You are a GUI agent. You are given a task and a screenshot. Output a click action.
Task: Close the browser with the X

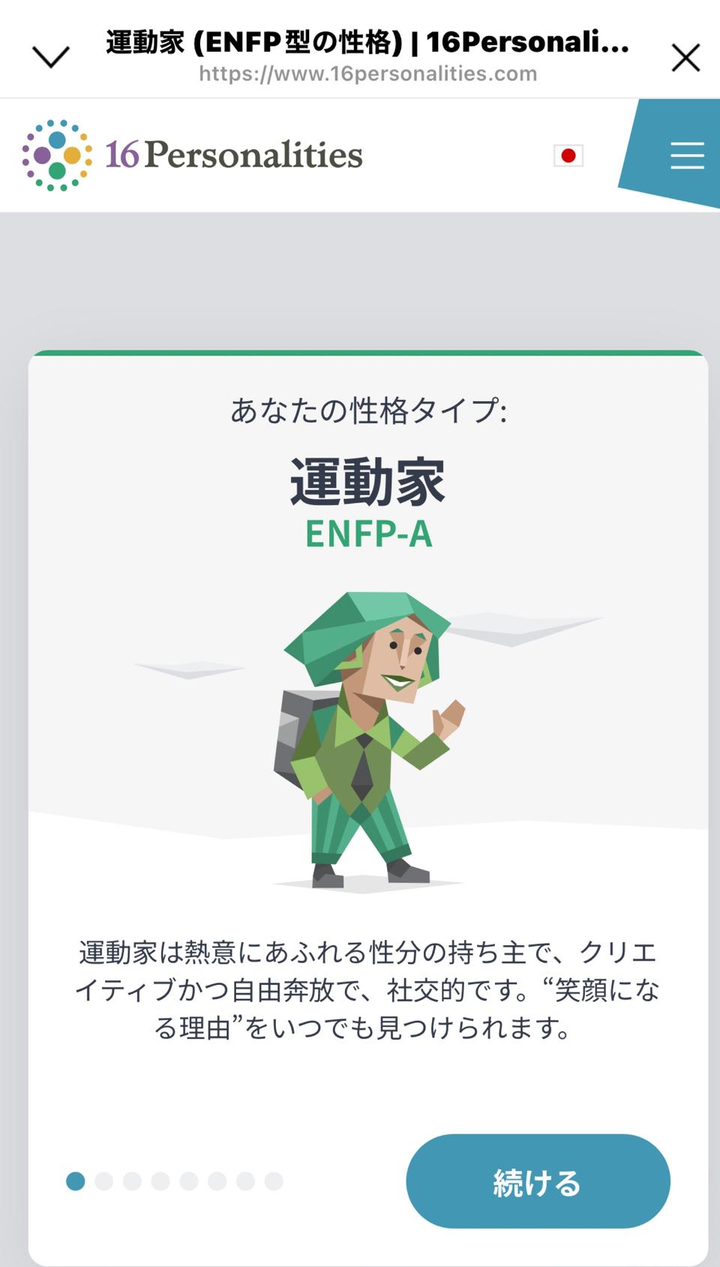pyautogui.click(x=686, y=58)
